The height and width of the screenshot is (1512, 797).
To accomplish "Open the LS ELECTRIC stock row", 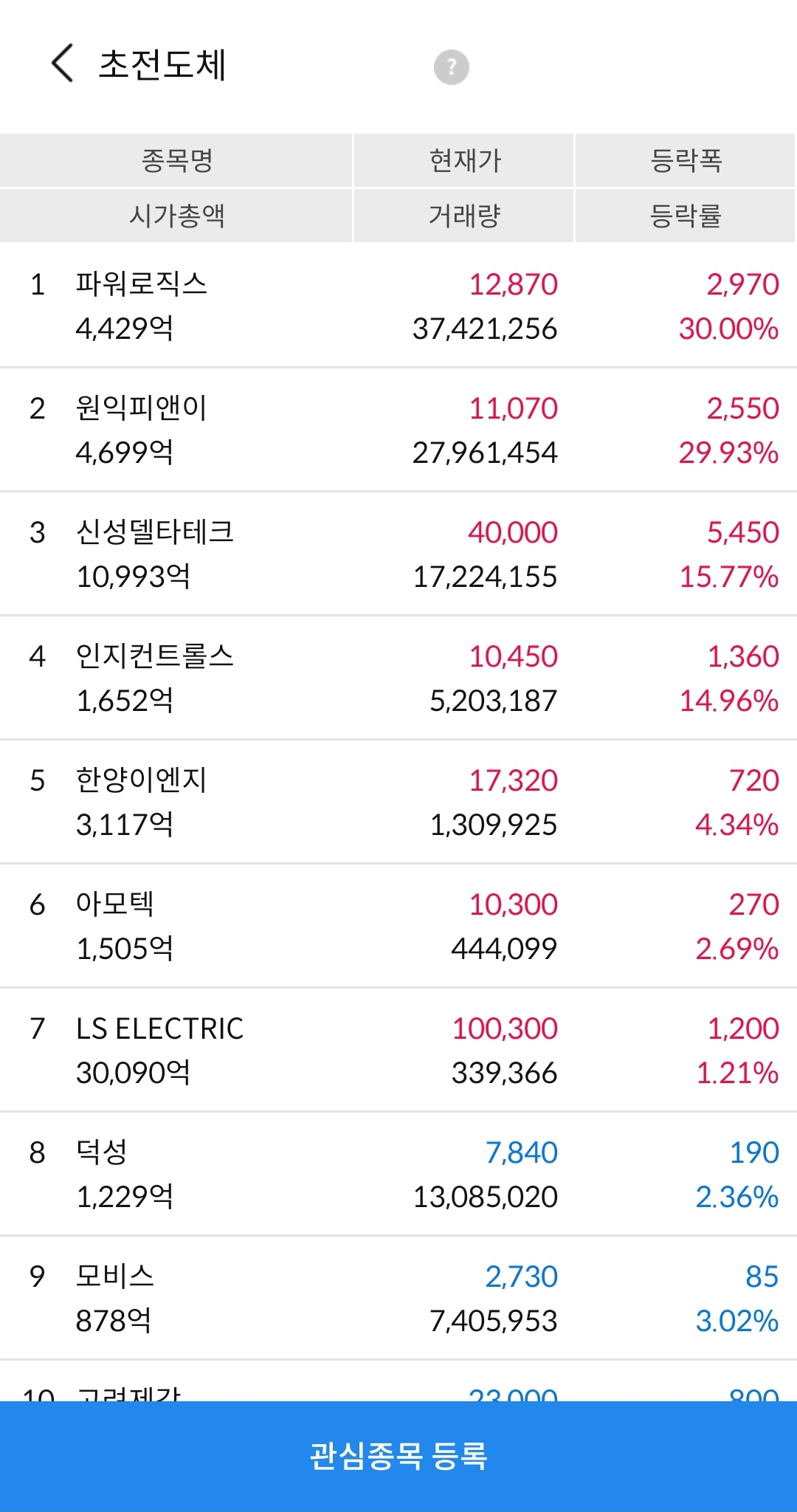I will [x=398, y=1050].
